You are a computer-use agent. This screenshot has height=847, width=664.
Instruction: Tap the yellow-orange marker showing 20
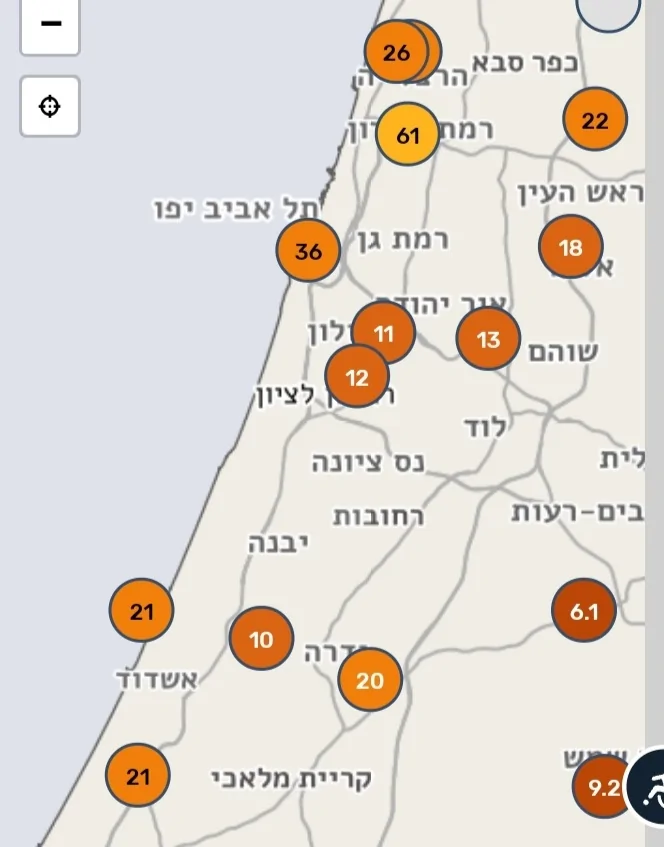(x=369, y=680)
